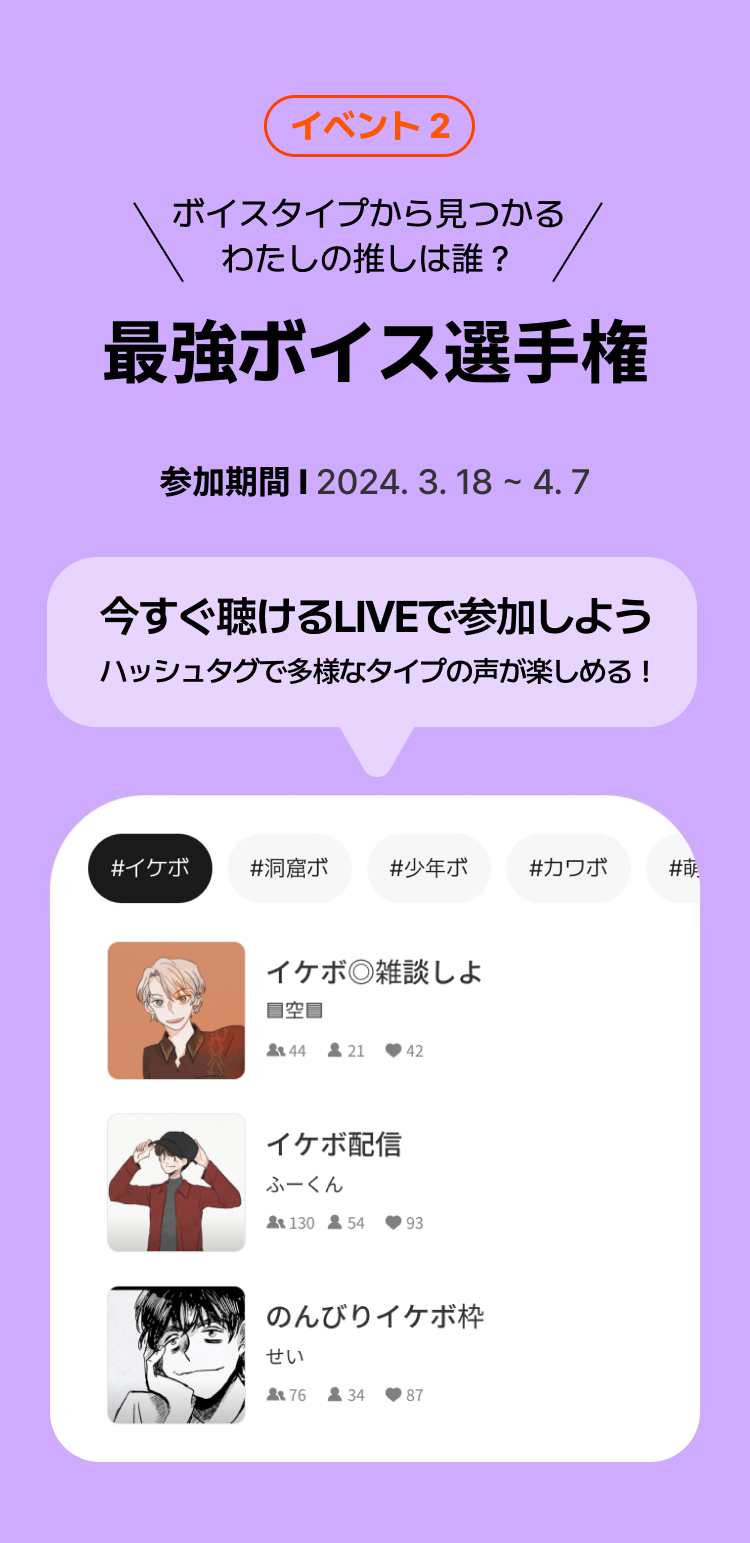Switch to the #カワボ hashtag tab

pos(568,868)
